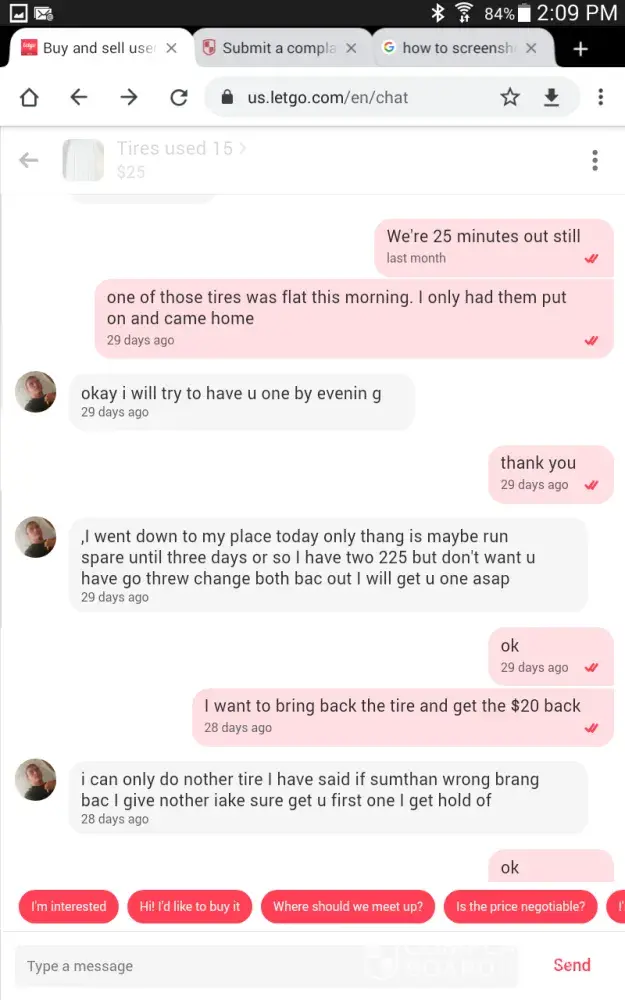Image resolution: width=625 pixels, height=1000 pixels.
Task: Go back from the chat conversation
Action: tap(29, 160)
